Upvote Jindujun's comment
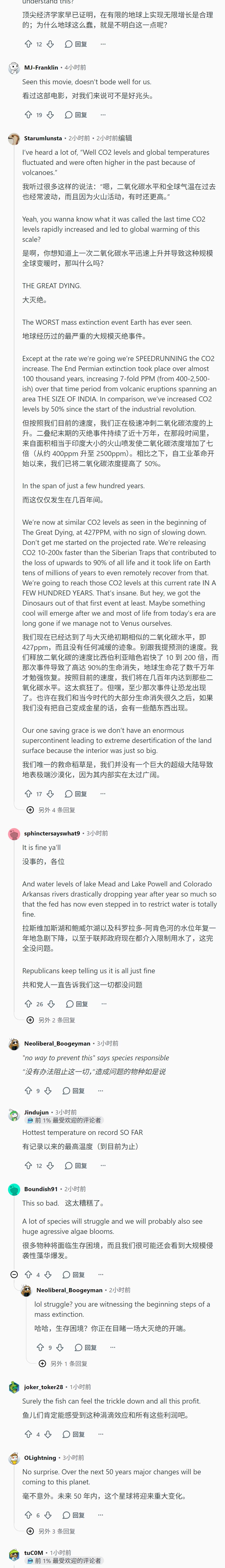 point(28,1166)
